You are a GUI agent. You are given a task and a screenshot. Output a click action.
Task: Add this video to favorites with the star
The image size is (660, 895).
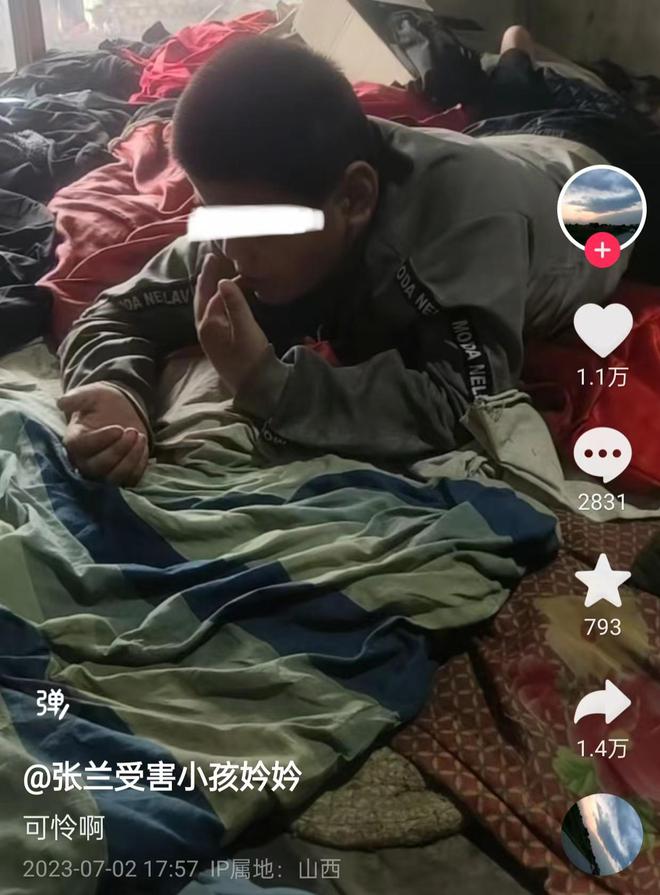(x=602, y=581)
